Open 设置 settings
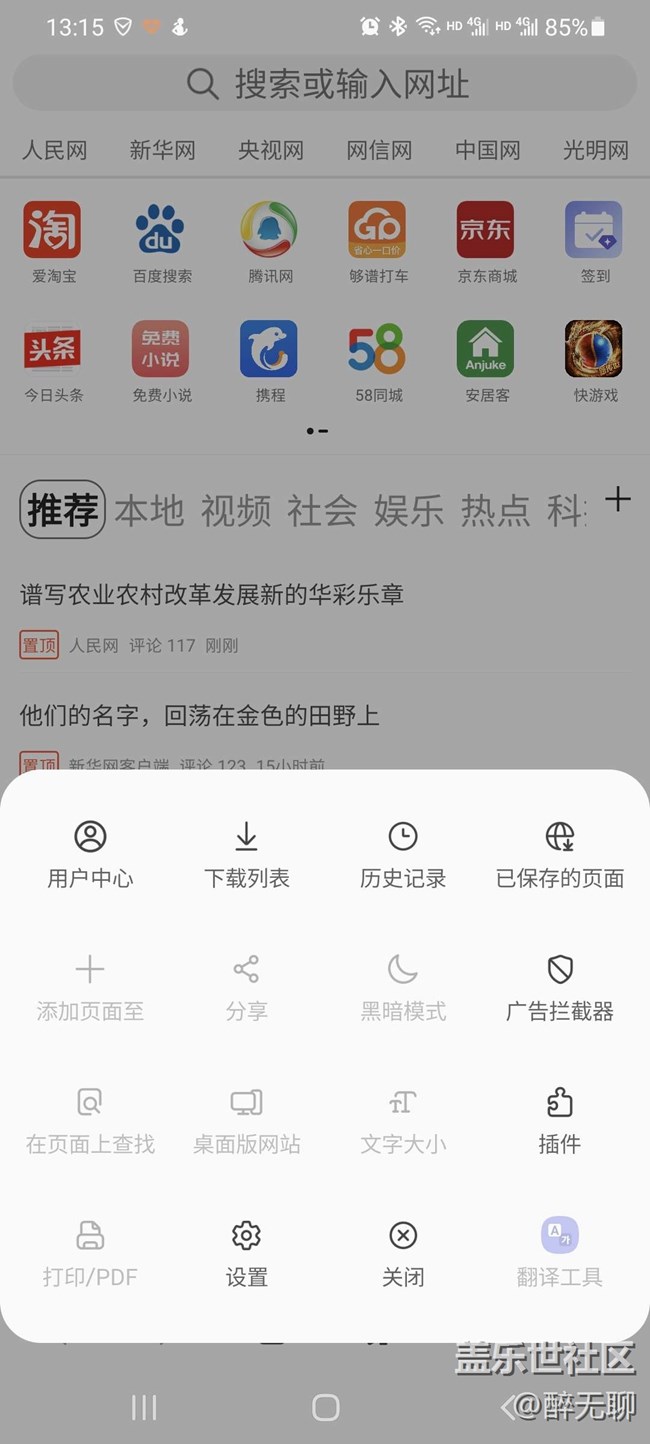The width and height of the screenshot is (650, 1444). pyautogui.click(x=246, y=1253)
